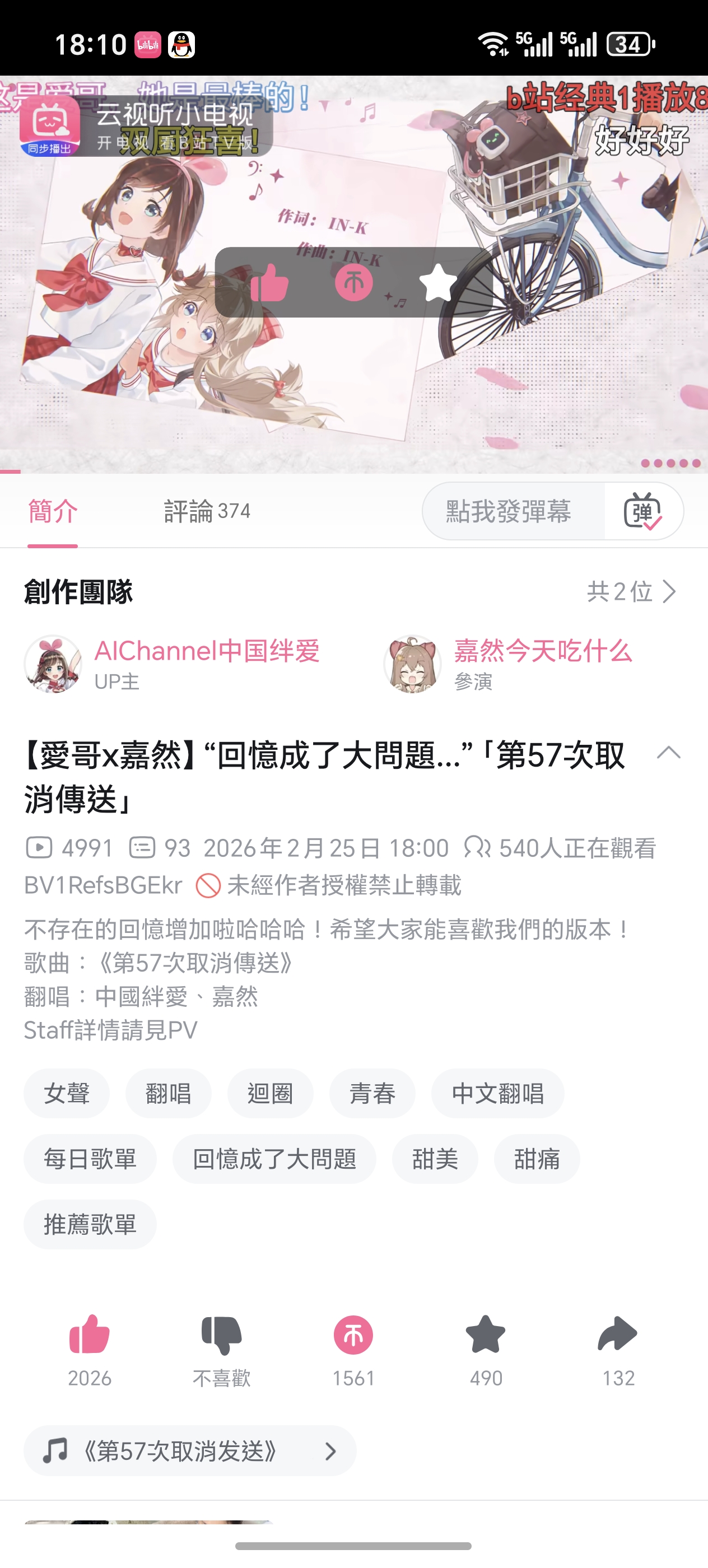Choose the 推薦歌單 tag chip
The image size is (708, 1568).
[90, 1225]
